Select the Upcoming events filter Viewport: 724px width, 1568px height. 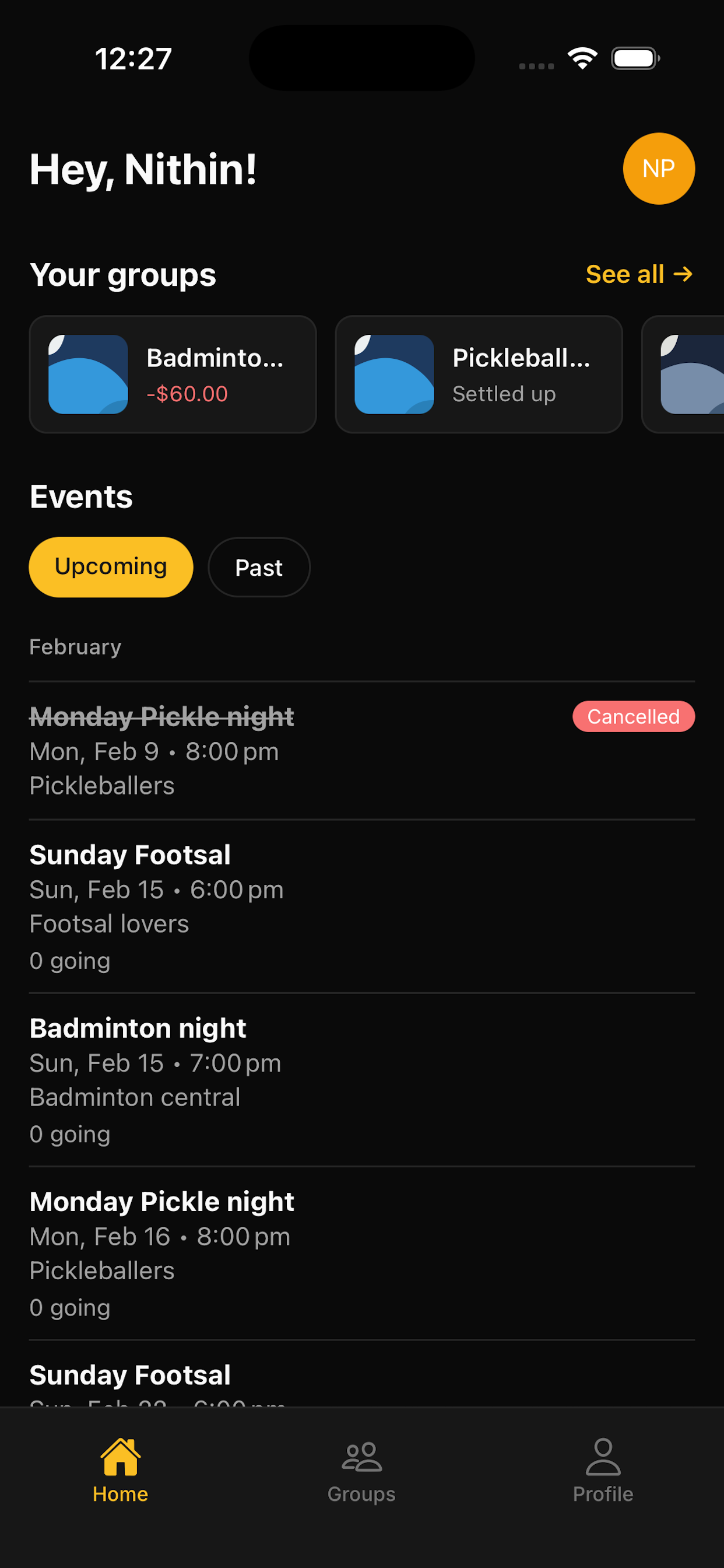coord(111,566)
